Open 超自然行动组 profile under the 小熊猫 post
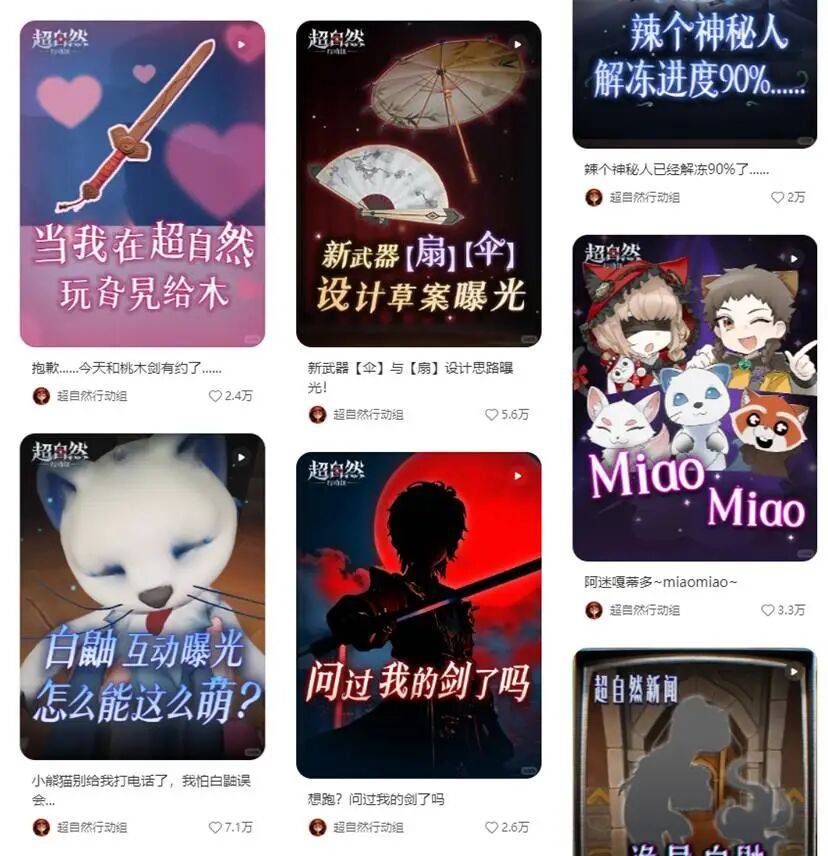 90,827
